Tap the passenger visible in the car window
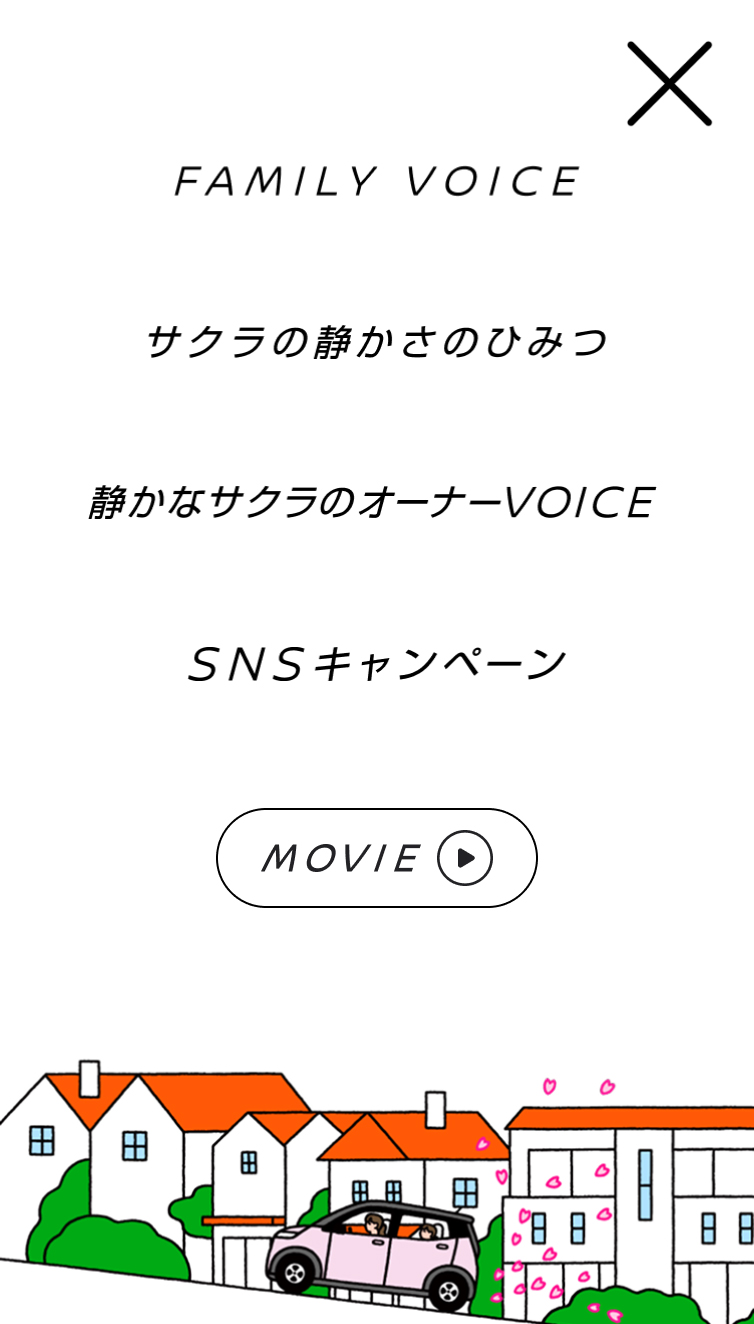Image resolution: width=754 pixels, height=1324 pixels. click(428, 1232)
